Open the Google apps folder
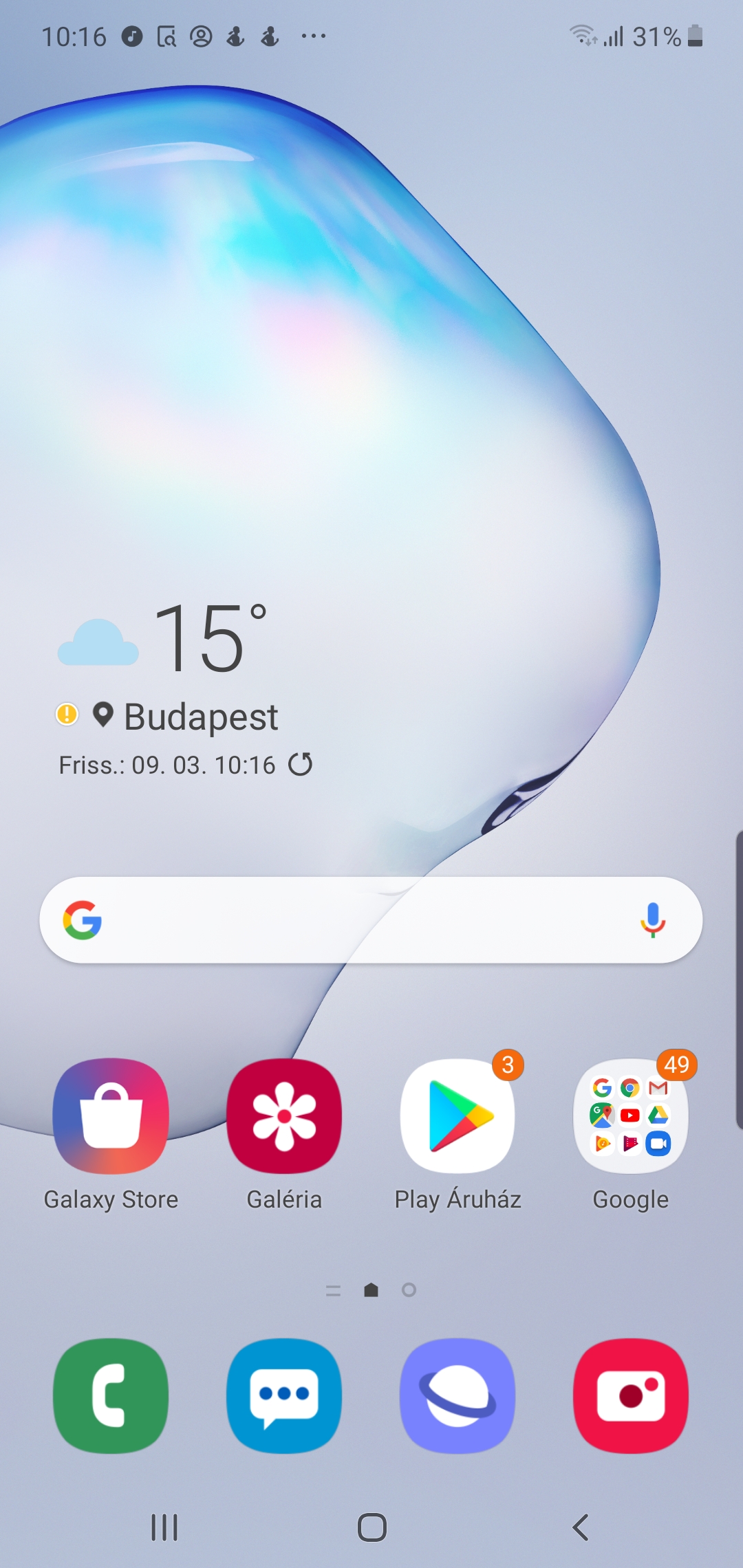743x1568 pixels. coord(631,1115)
